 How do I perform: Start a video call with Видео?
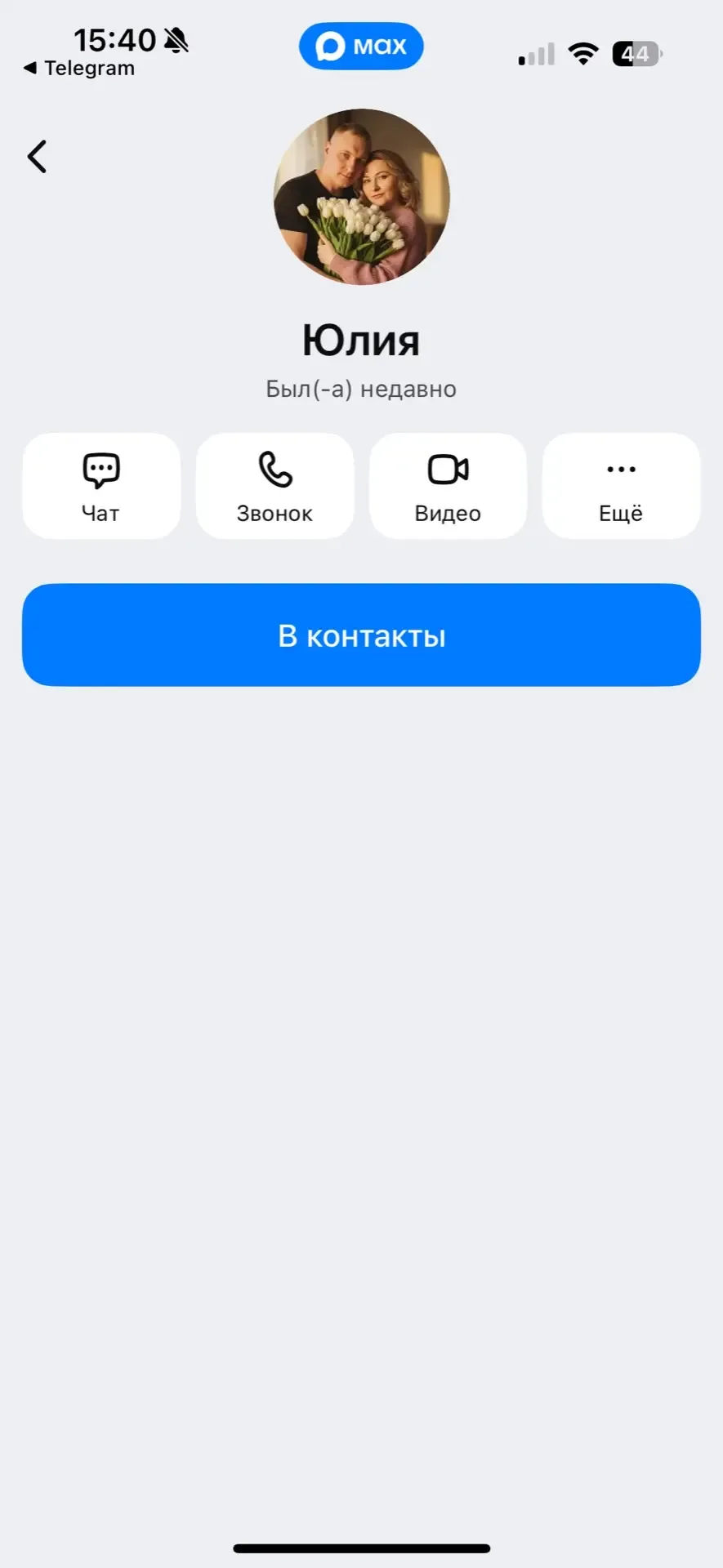coord(448,486)
